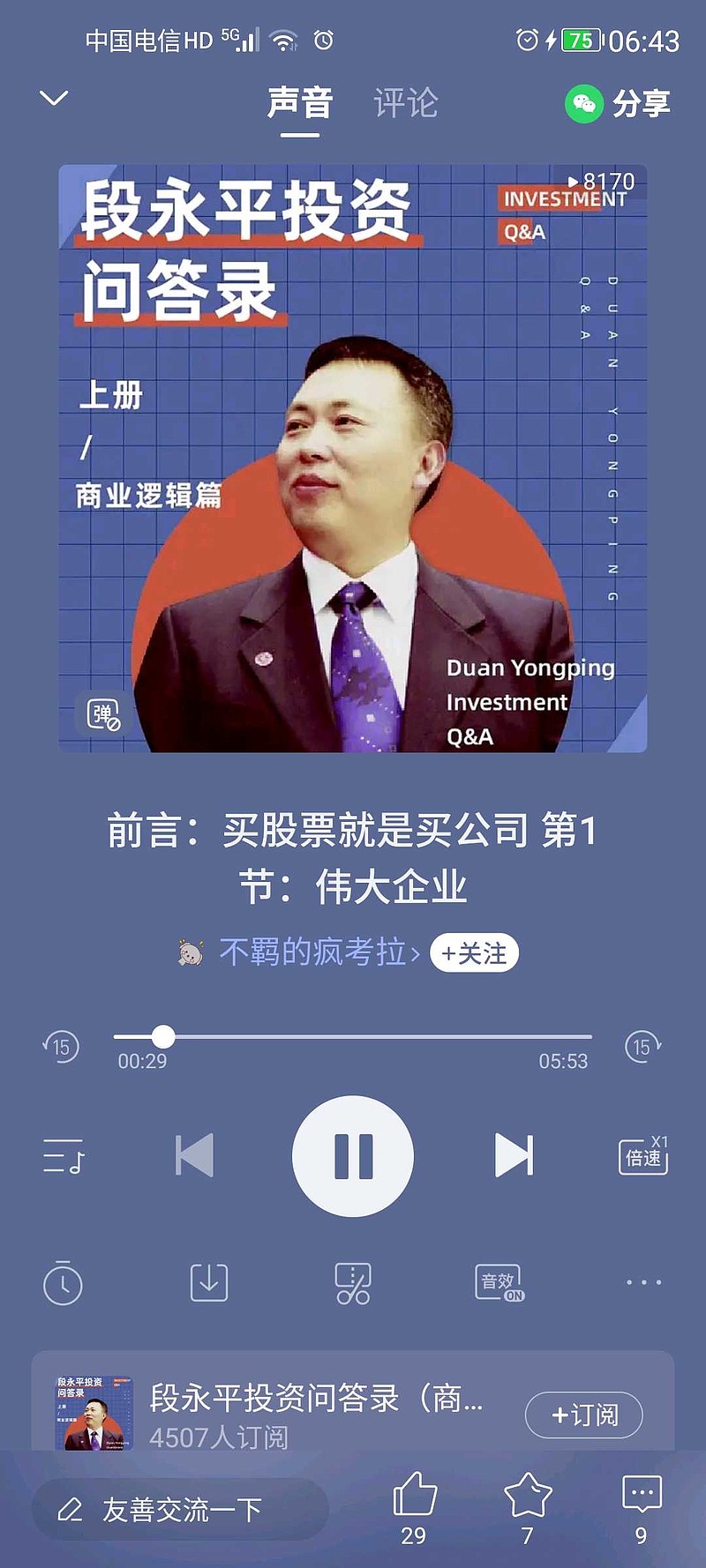
Task: Set a sleep timer
Action: pyautogui.click(x=63, y=1284)
